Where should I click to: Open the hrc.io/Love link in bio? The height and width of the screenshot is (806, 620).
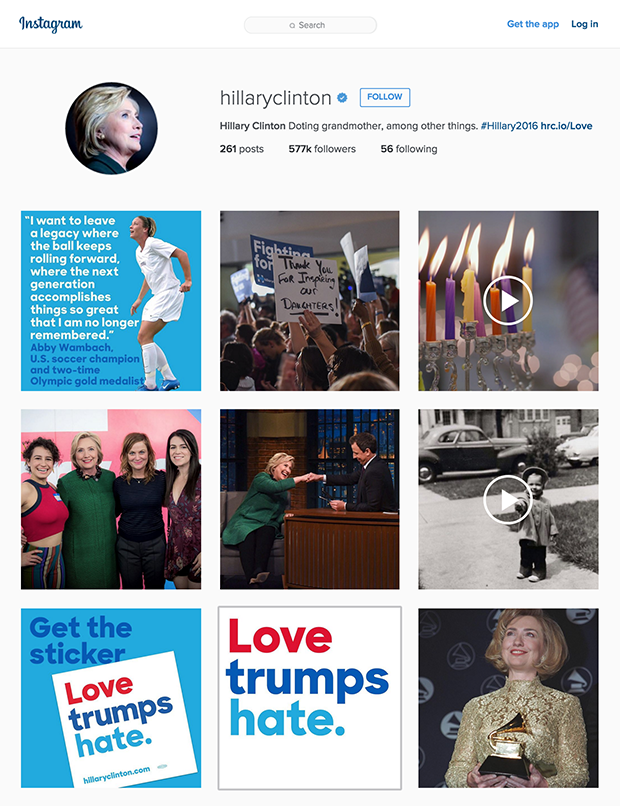point(566,126)
